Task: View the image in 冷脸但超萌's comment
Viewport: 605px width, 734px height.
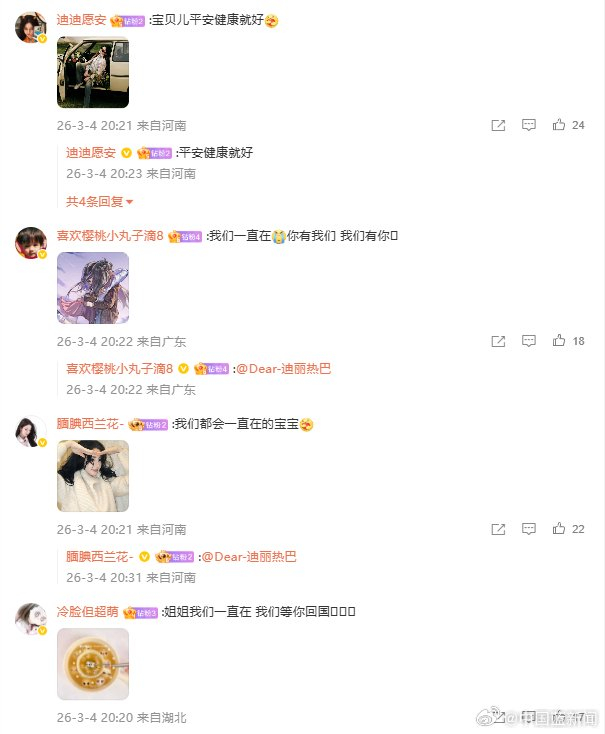Action: tap(93, 664)
